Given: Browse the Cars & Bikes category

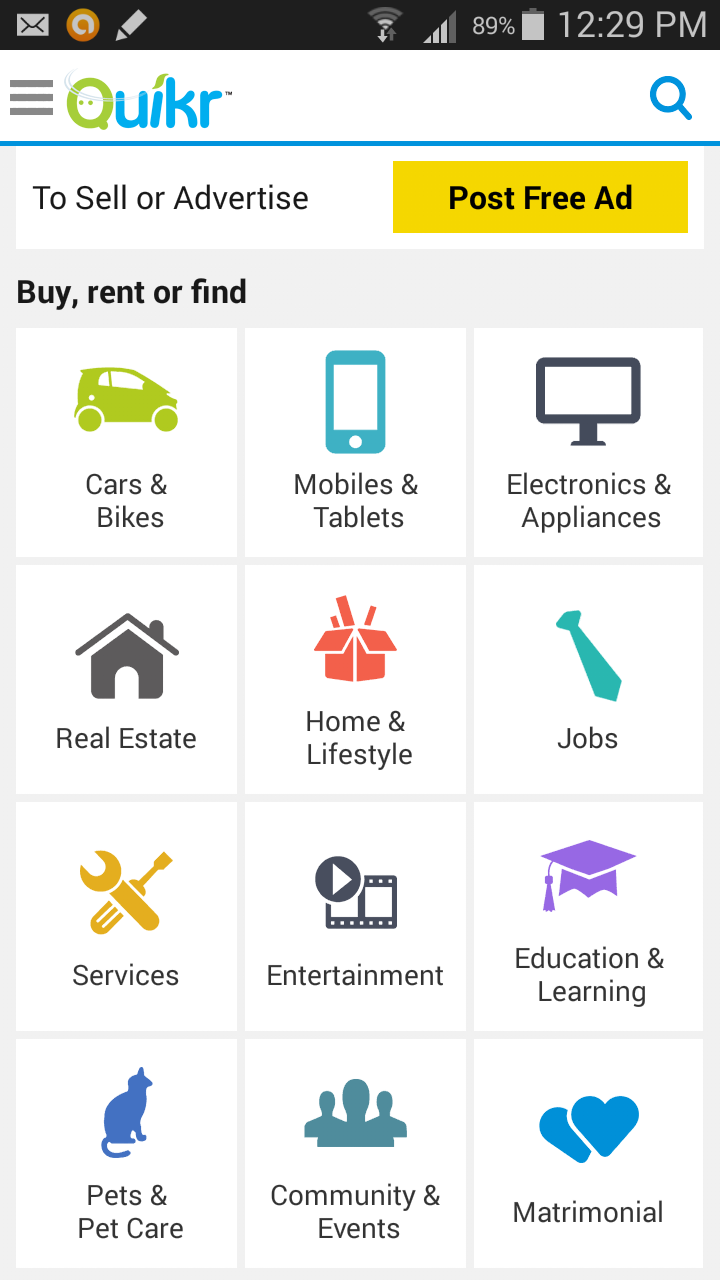Looking at the screenshot, I should pyautogui.click(x=127, y=443).
